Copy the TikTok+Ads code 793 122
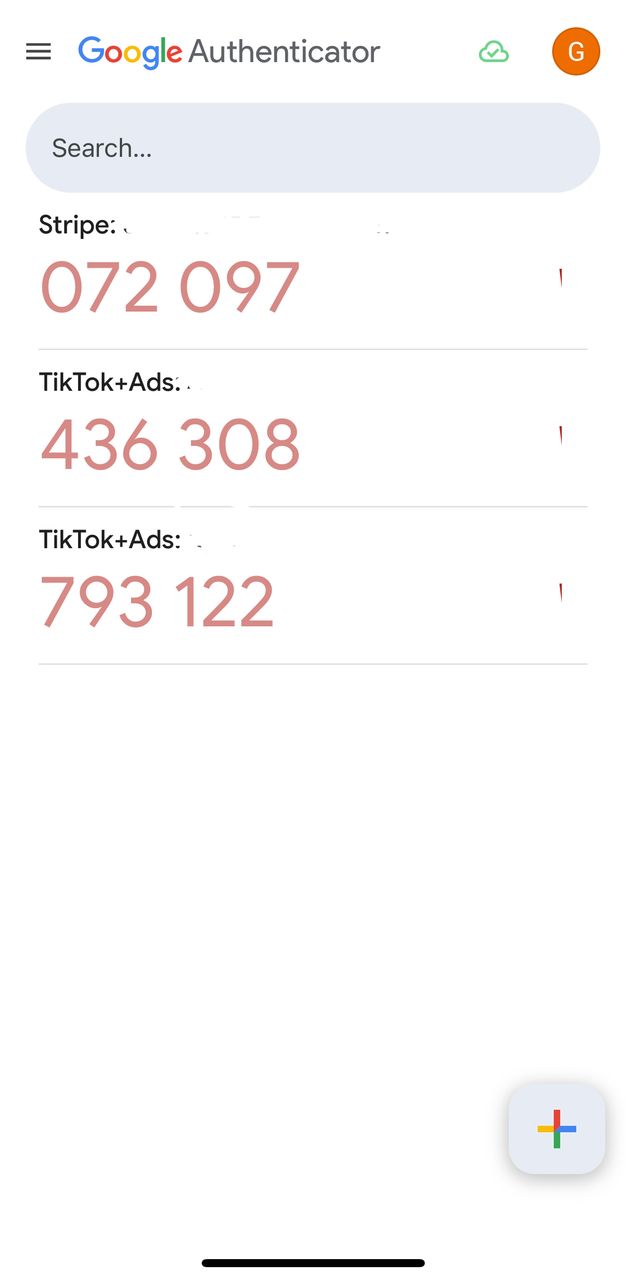The width and height of the screenshot is (626, 1280). 157,602
